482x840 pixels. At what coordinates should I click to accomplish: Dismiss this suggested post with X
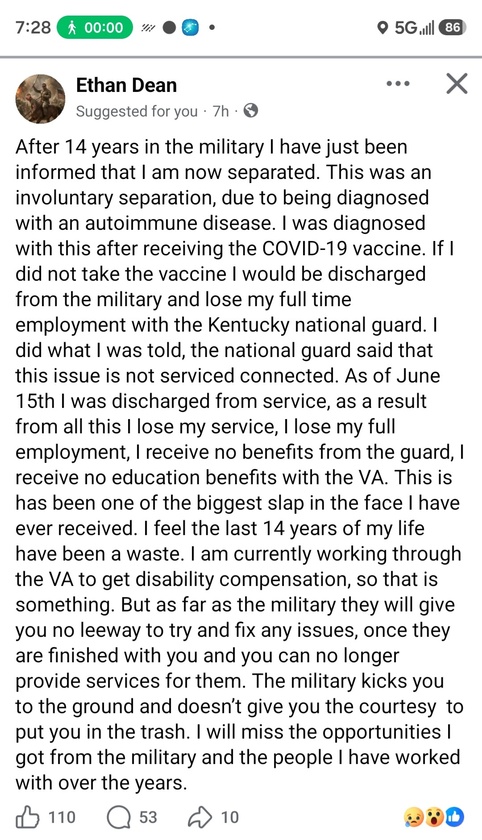click(x=457, y=84)
